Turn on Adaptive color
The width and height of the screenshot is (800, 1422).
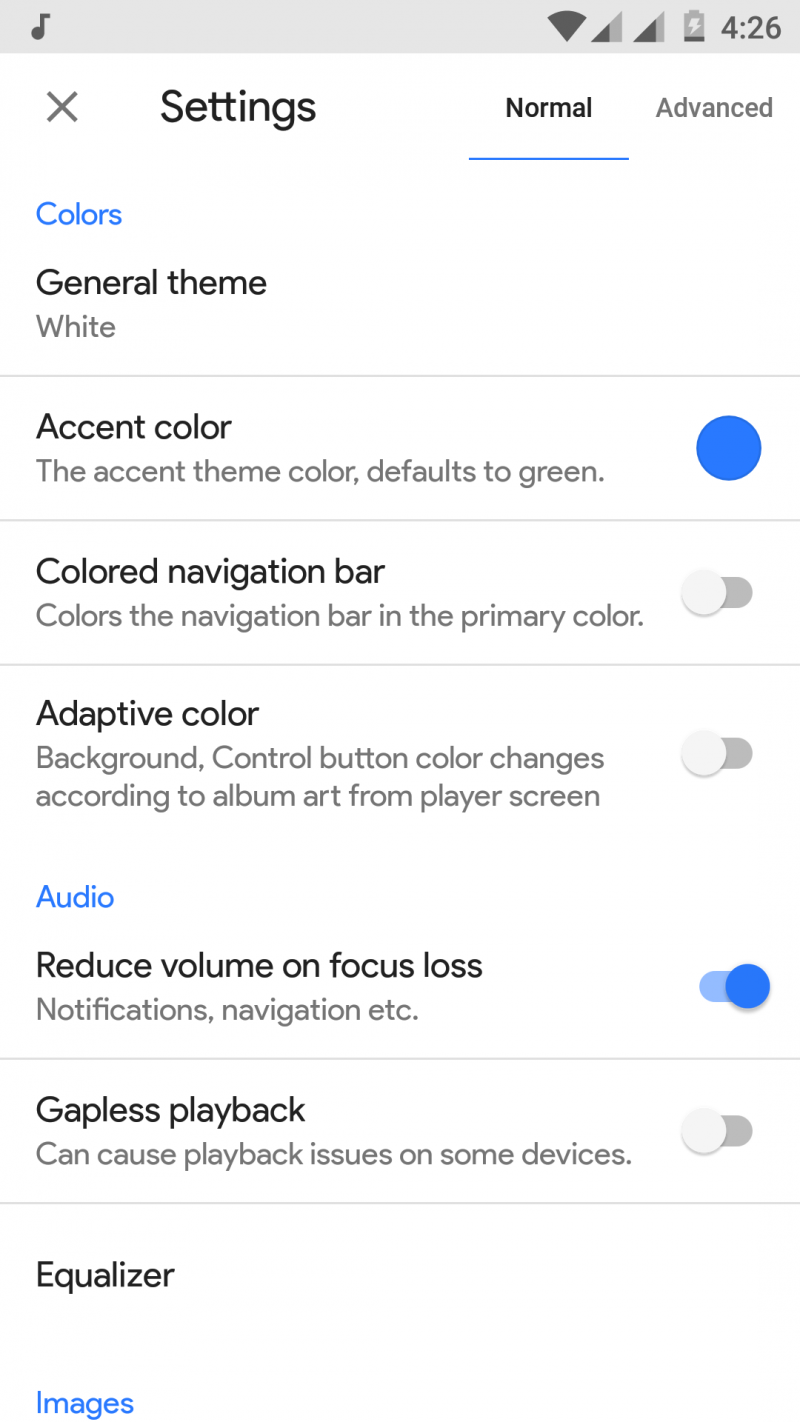point(717,753)
